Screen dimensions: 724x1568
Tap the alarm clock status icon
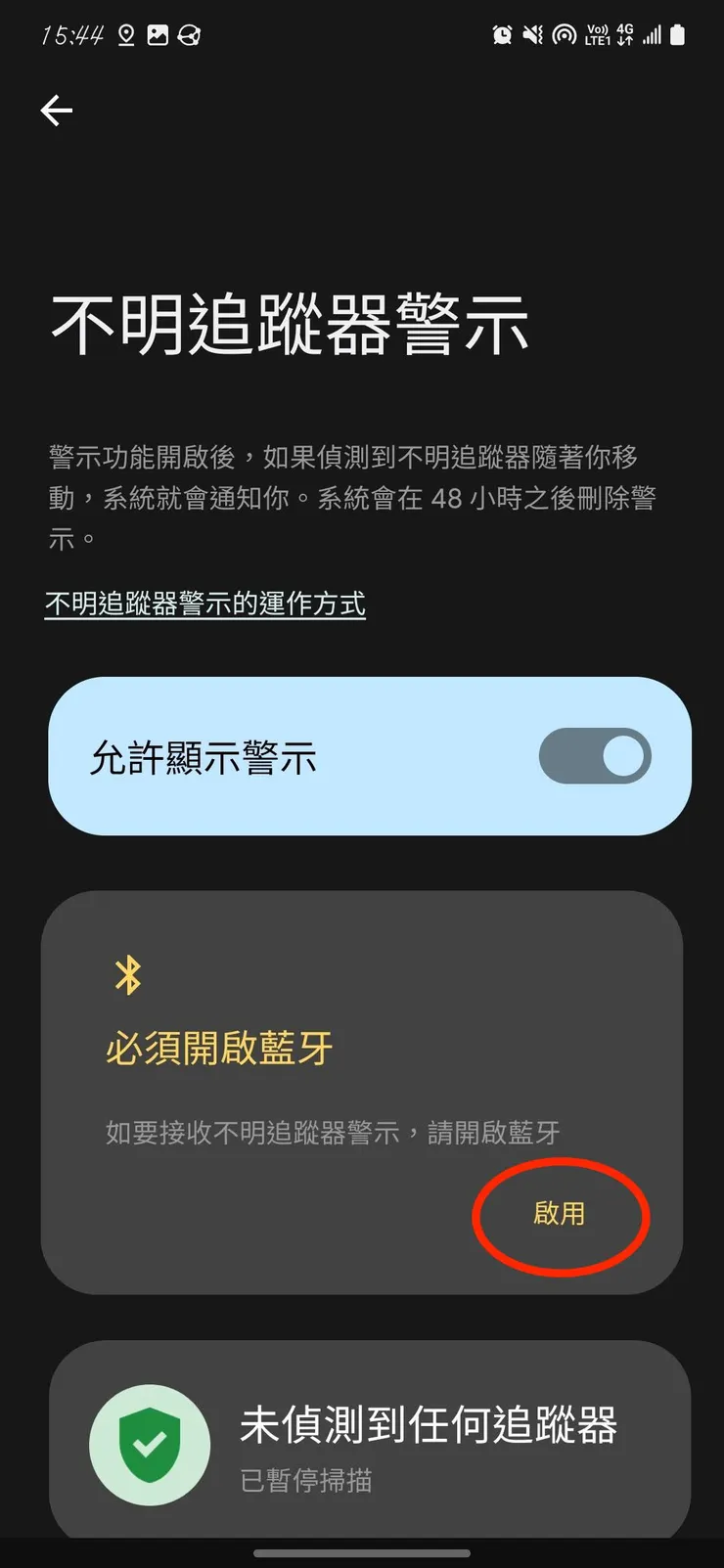point(502,34)
